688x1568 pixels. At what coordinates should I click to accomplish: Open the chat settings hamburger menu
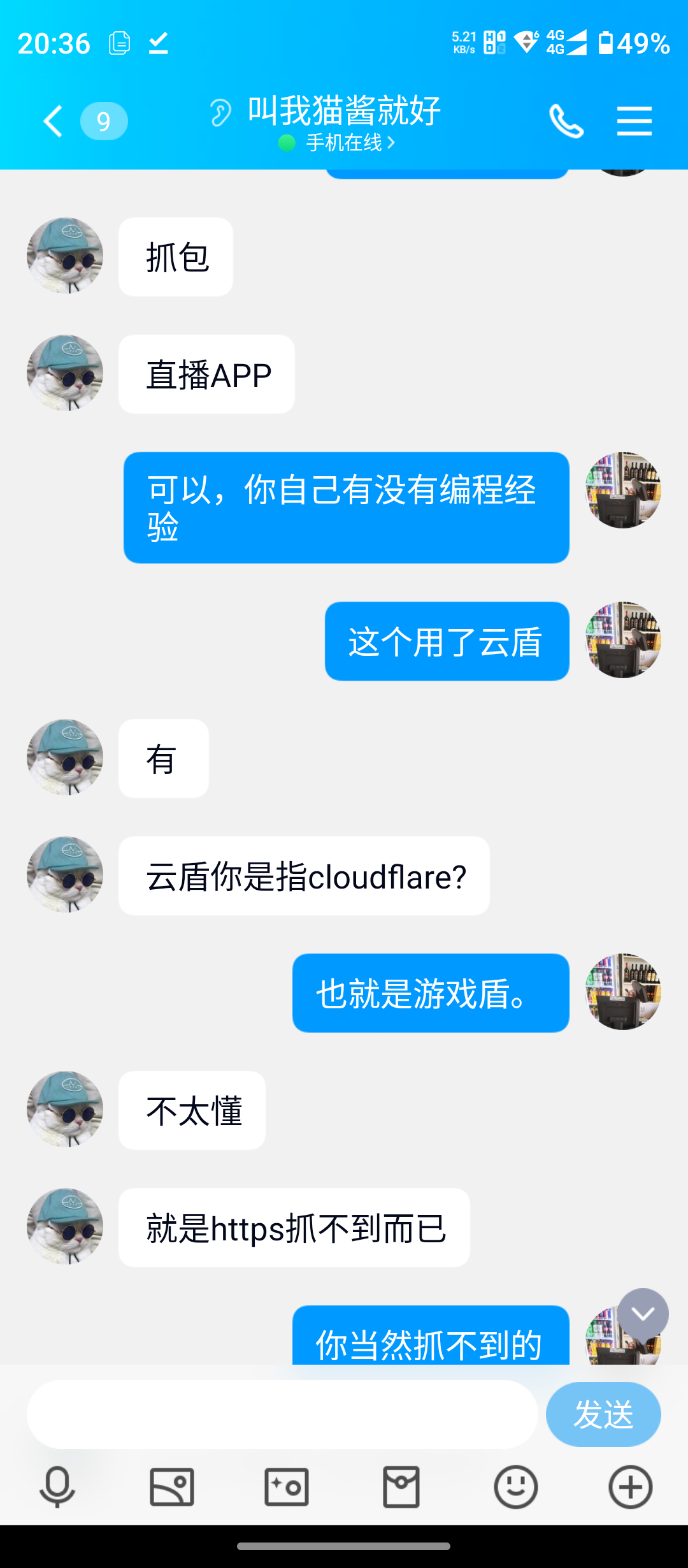(x=634, y=121)
